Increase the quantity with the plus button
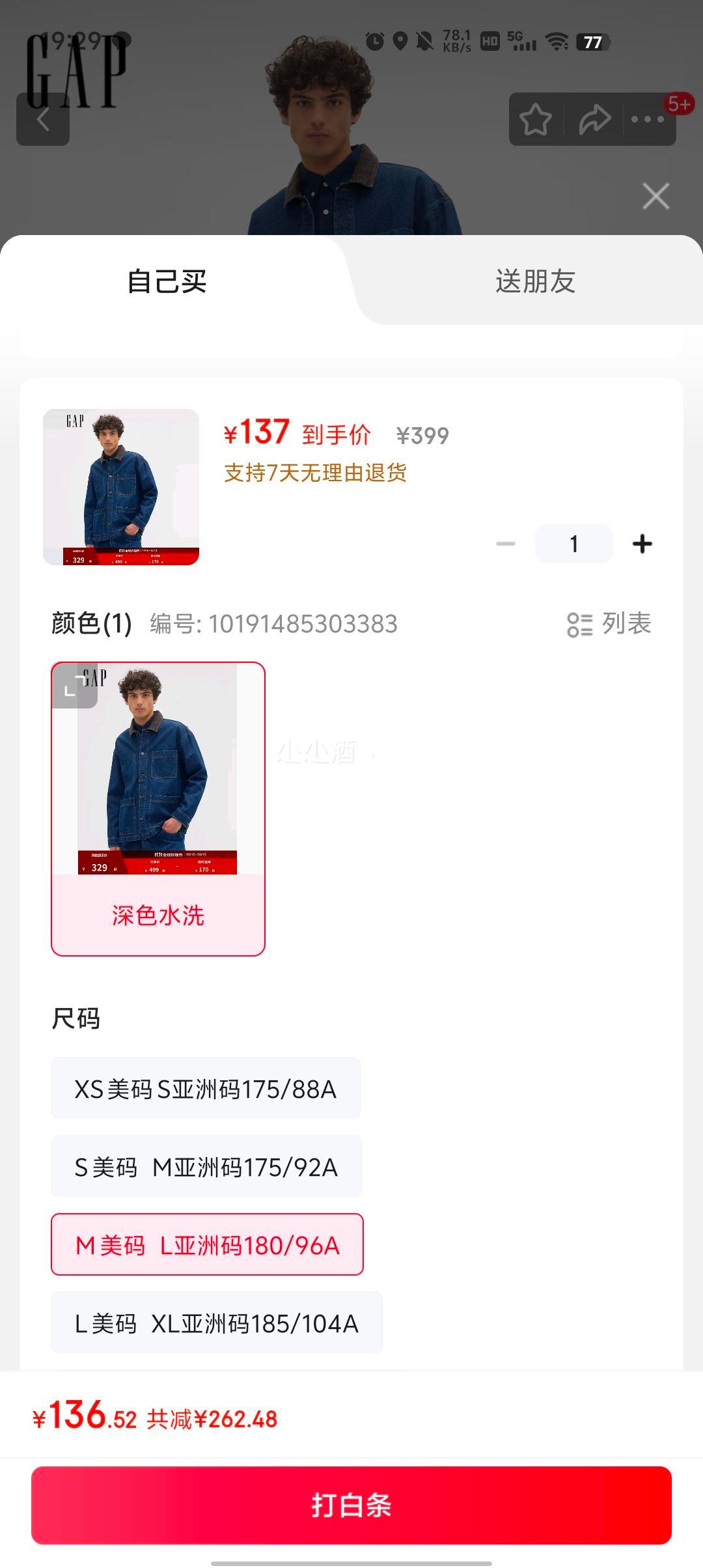The width and height of the screenshot is (703, 1568). coord(642,544)
